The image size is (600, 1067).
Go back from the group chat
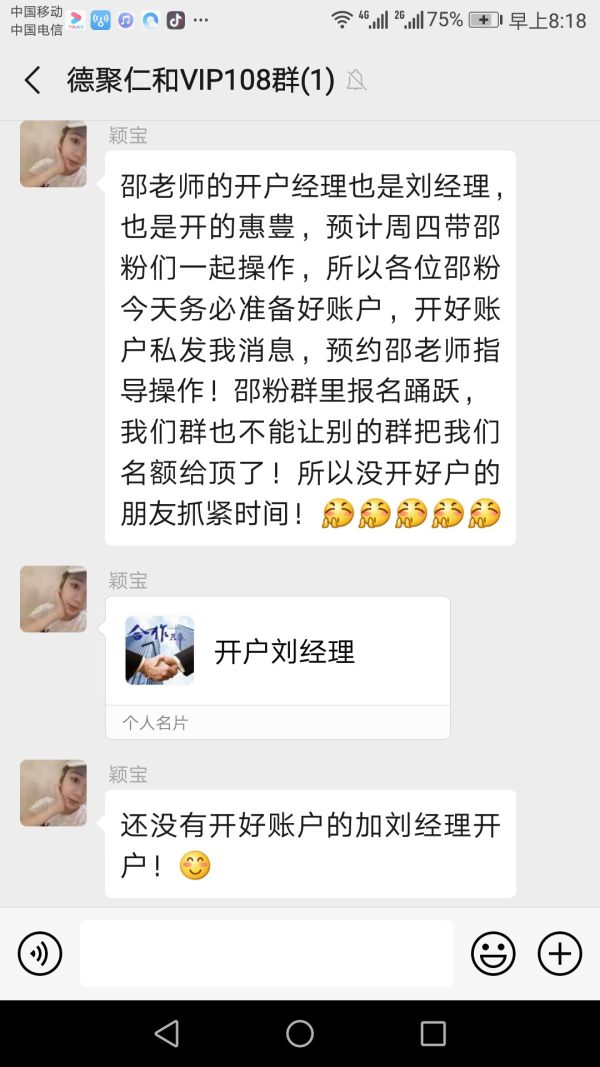pyautogui.click(x=32, y=81)
